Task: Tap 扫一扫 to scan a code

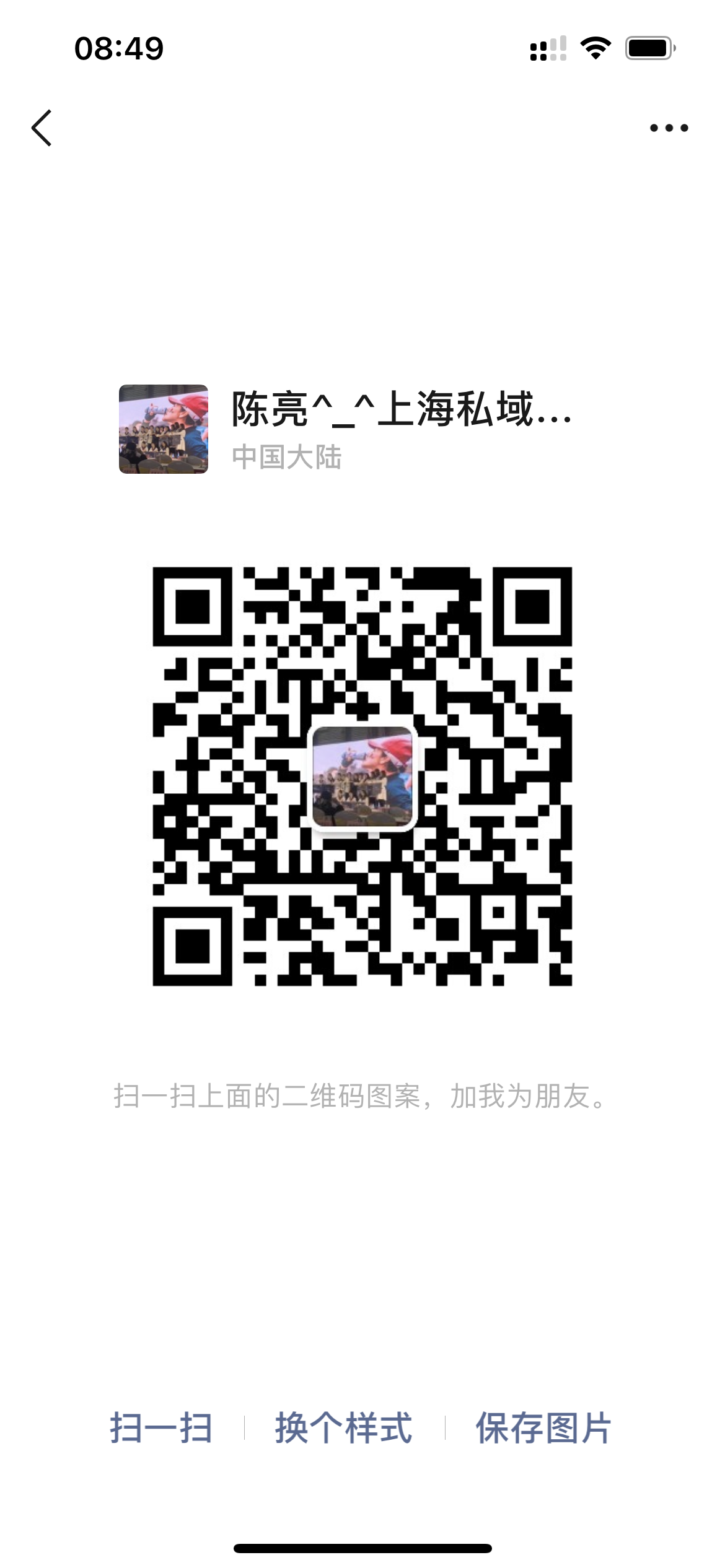Action: point(161,1428)
